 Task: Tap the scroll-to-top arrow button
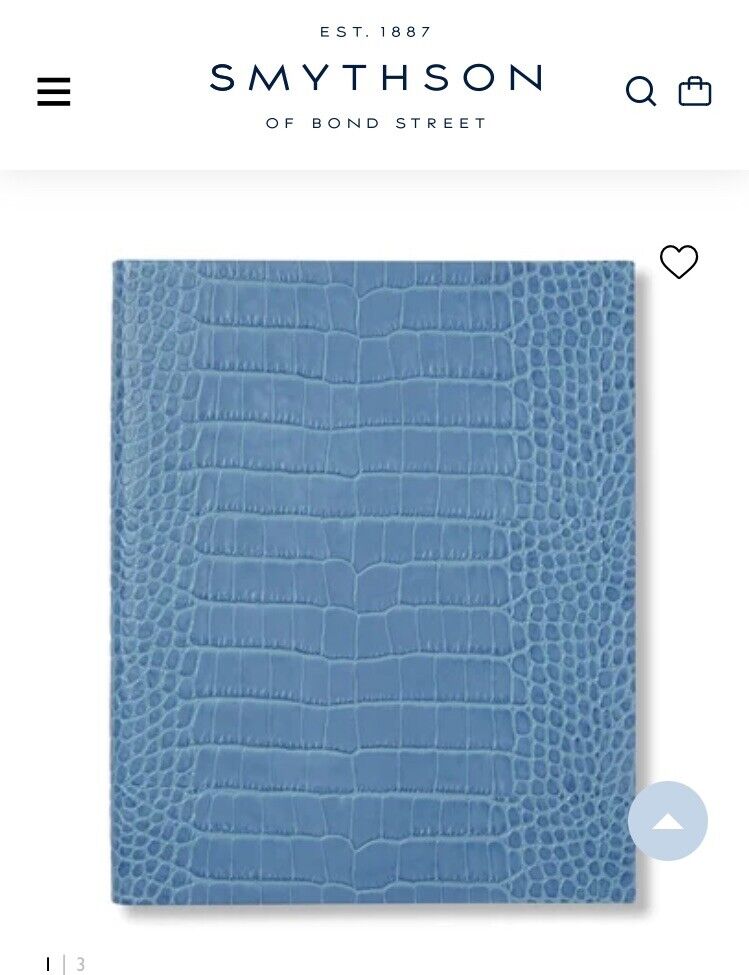(667, 821)
